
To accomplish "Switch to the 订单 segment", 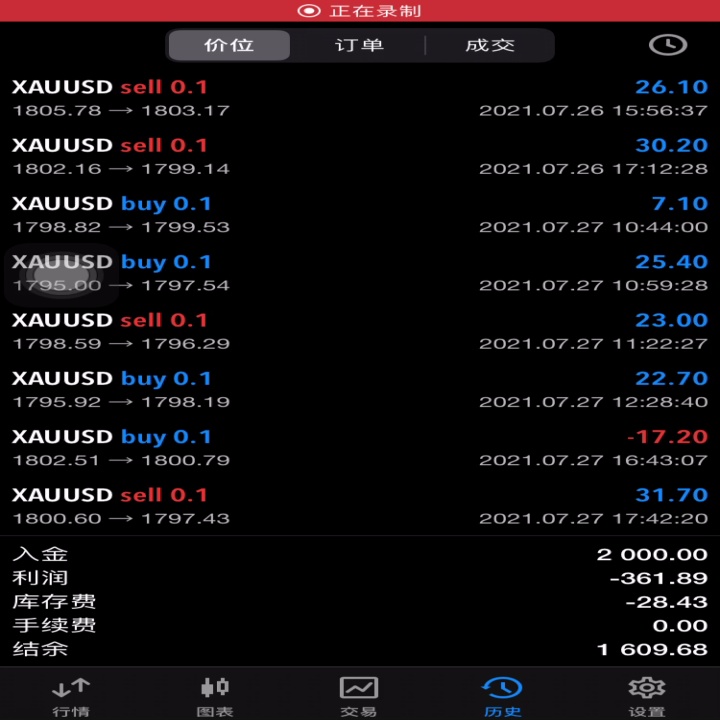I will click(359, 45).
